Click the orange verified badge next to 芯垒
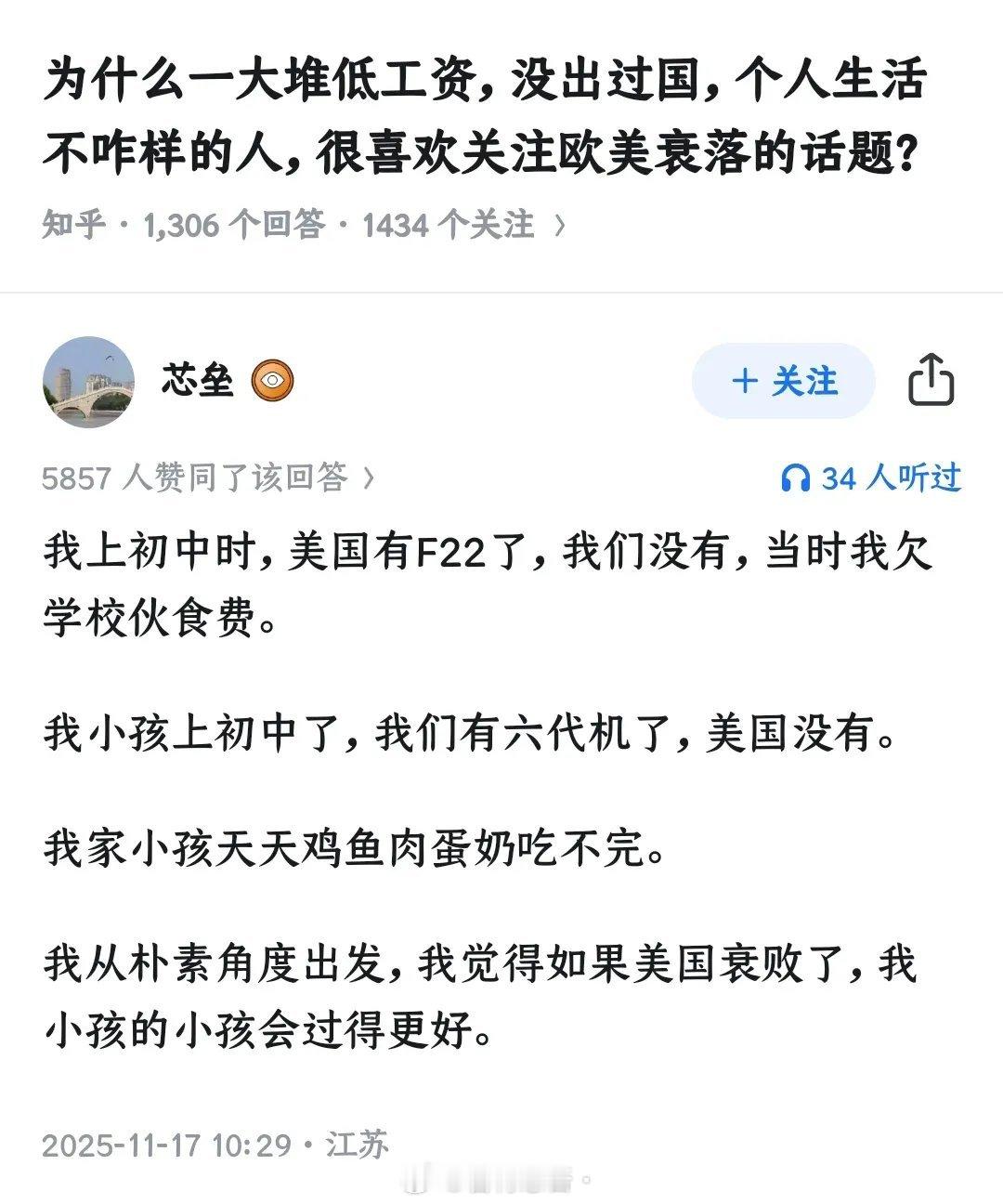The width and height of the screenshot is (1003, 1204). click(273, 380)
